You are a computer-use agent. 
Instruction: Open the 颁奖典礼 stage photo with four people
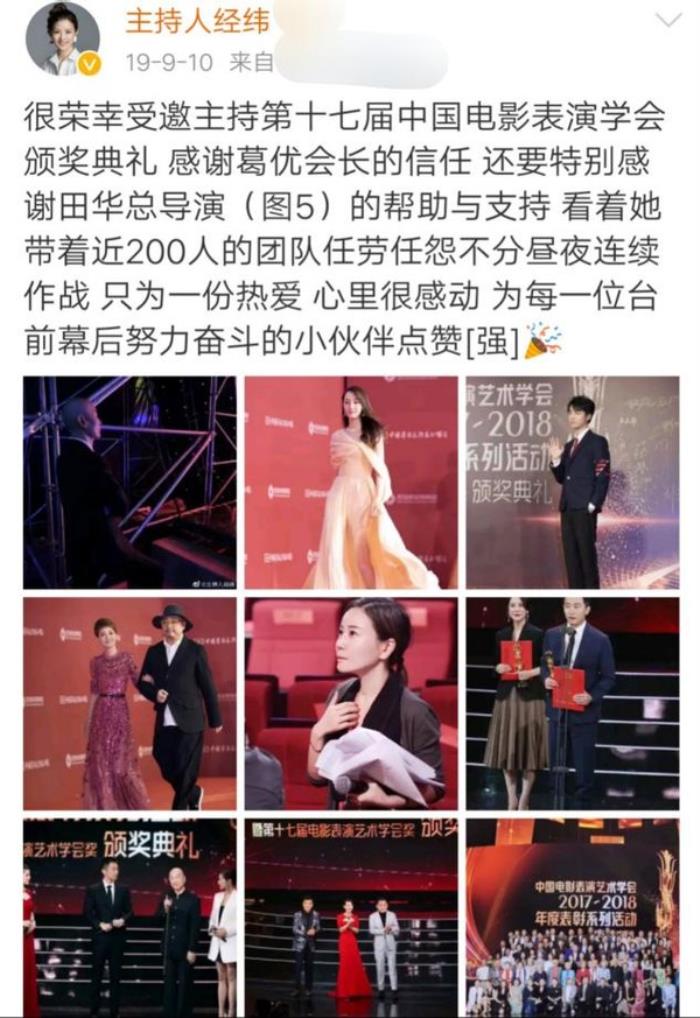(130, 918)
